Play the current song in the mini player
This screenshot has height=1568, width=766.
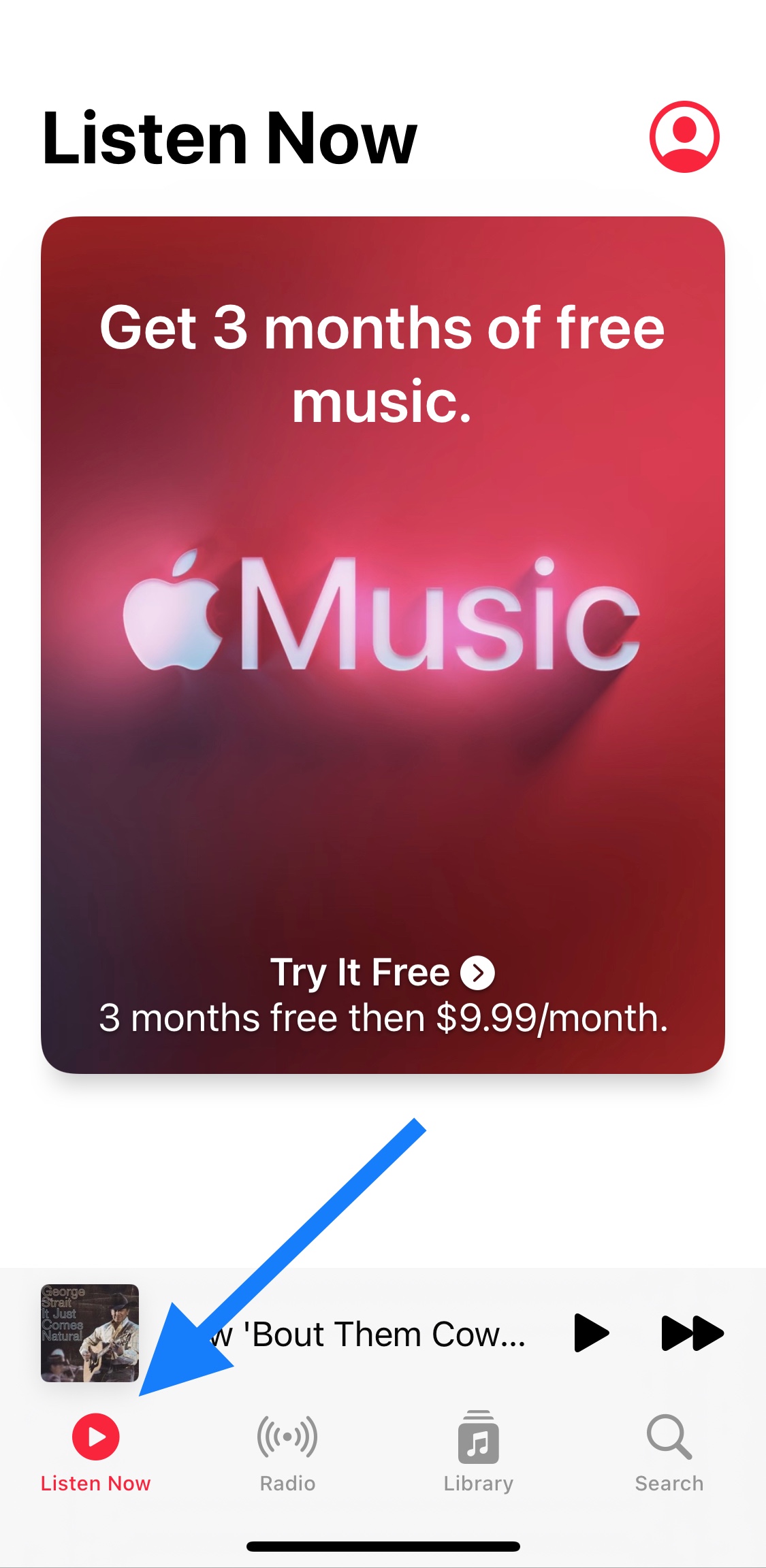(x=591, y=1333)
